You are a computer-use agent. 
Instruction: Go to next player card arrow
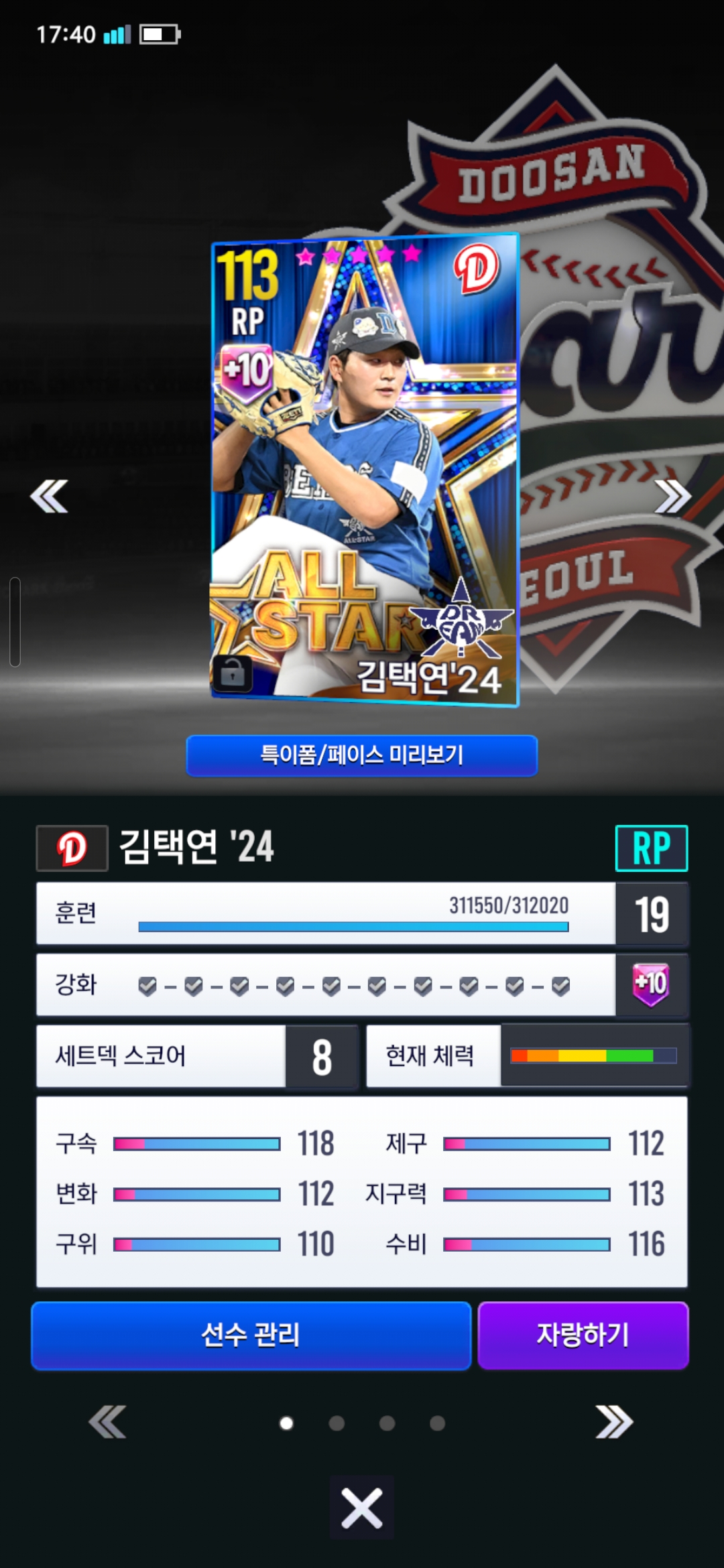(672, 497)
